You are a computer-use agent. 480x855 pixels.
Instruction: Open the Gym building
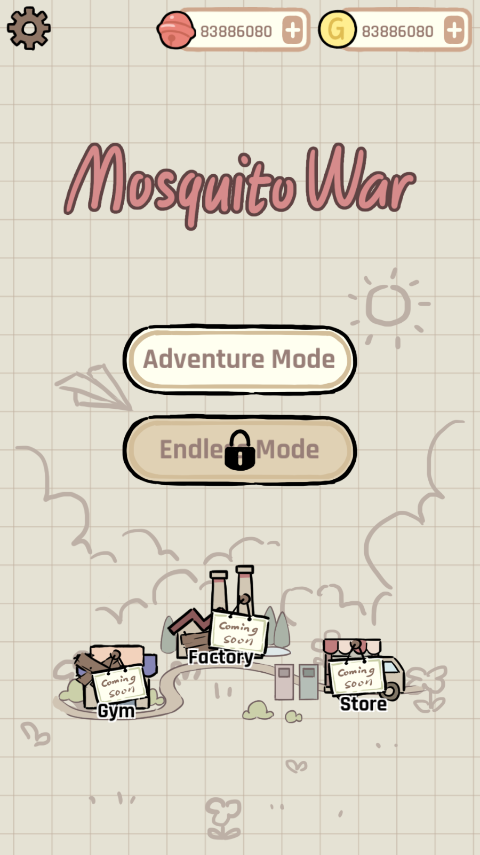point(116,681)
